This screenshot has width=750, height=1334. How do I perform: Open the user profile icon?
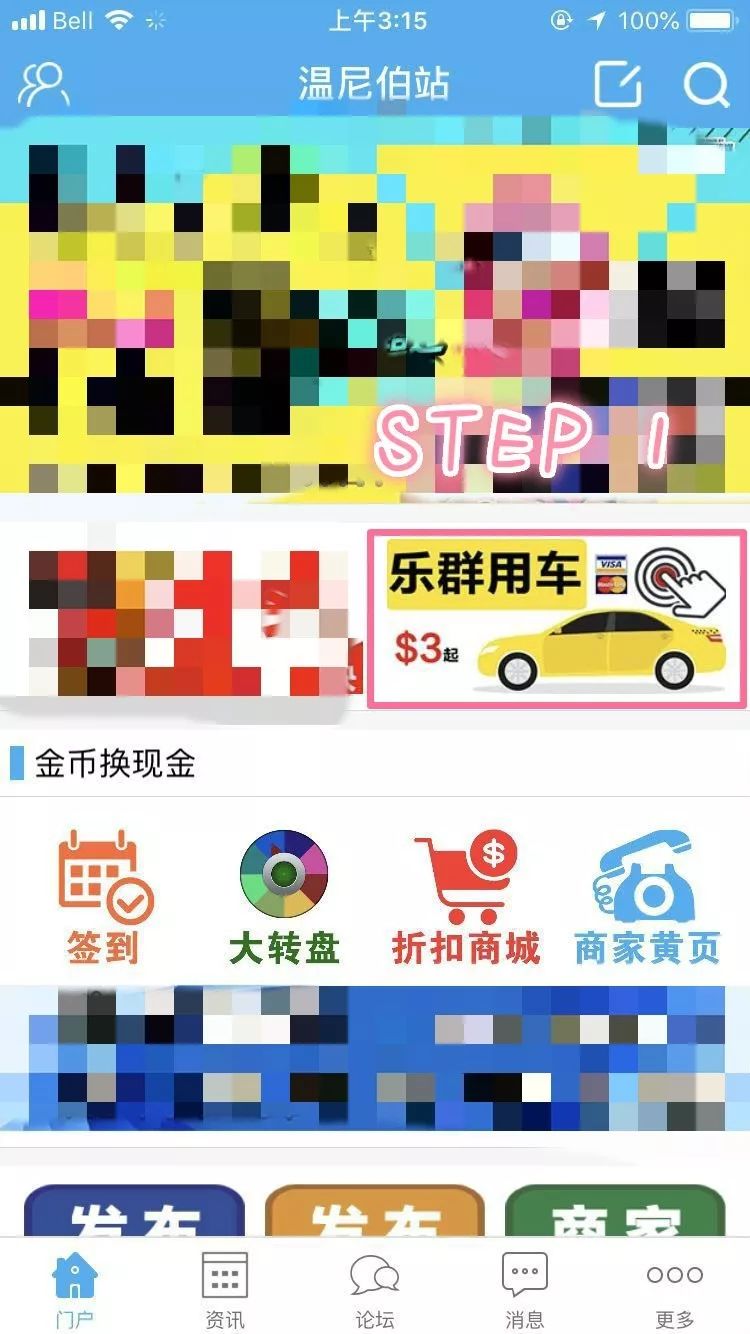click(44, 85)
